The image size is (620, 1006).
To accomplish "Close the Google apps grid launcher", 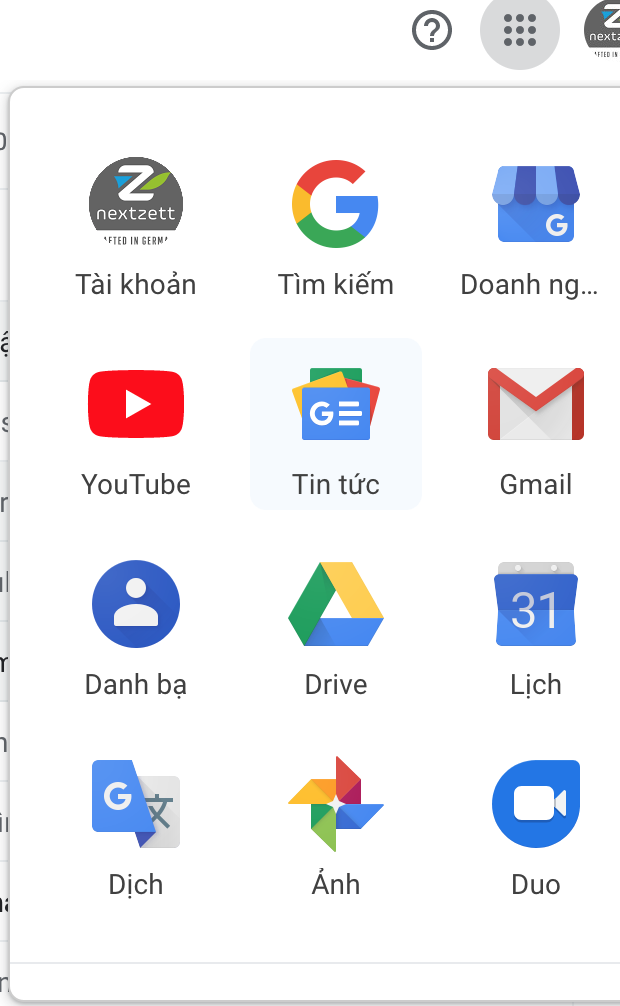I will pos(520,30).
